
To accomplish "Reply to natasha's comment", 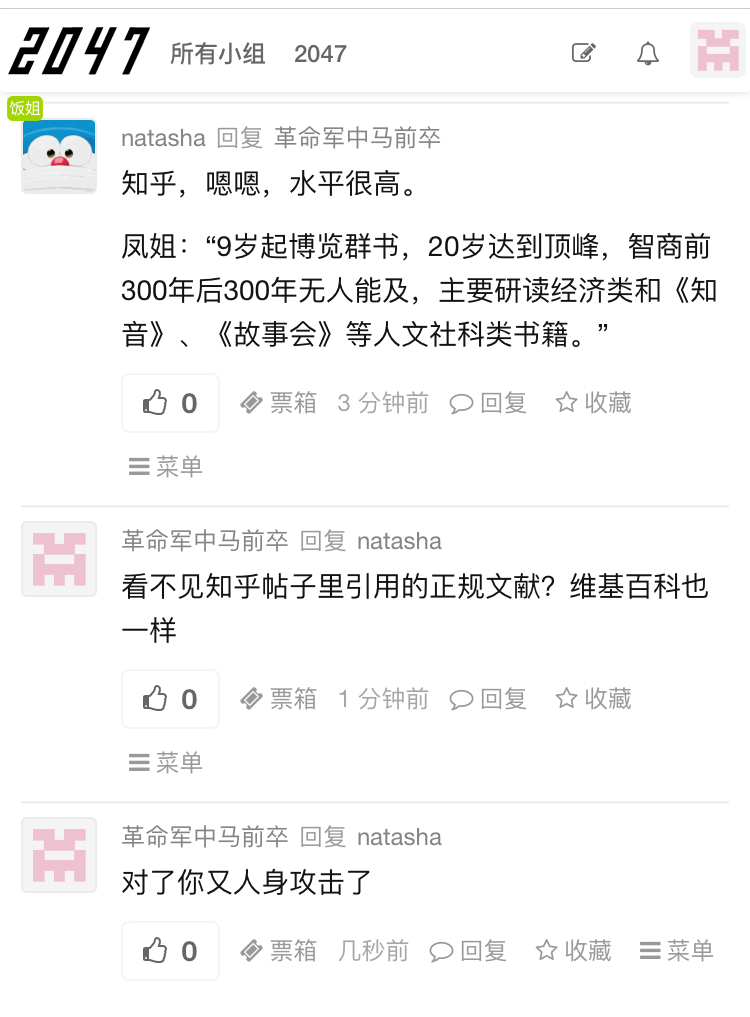I will (x=488, y=403).
